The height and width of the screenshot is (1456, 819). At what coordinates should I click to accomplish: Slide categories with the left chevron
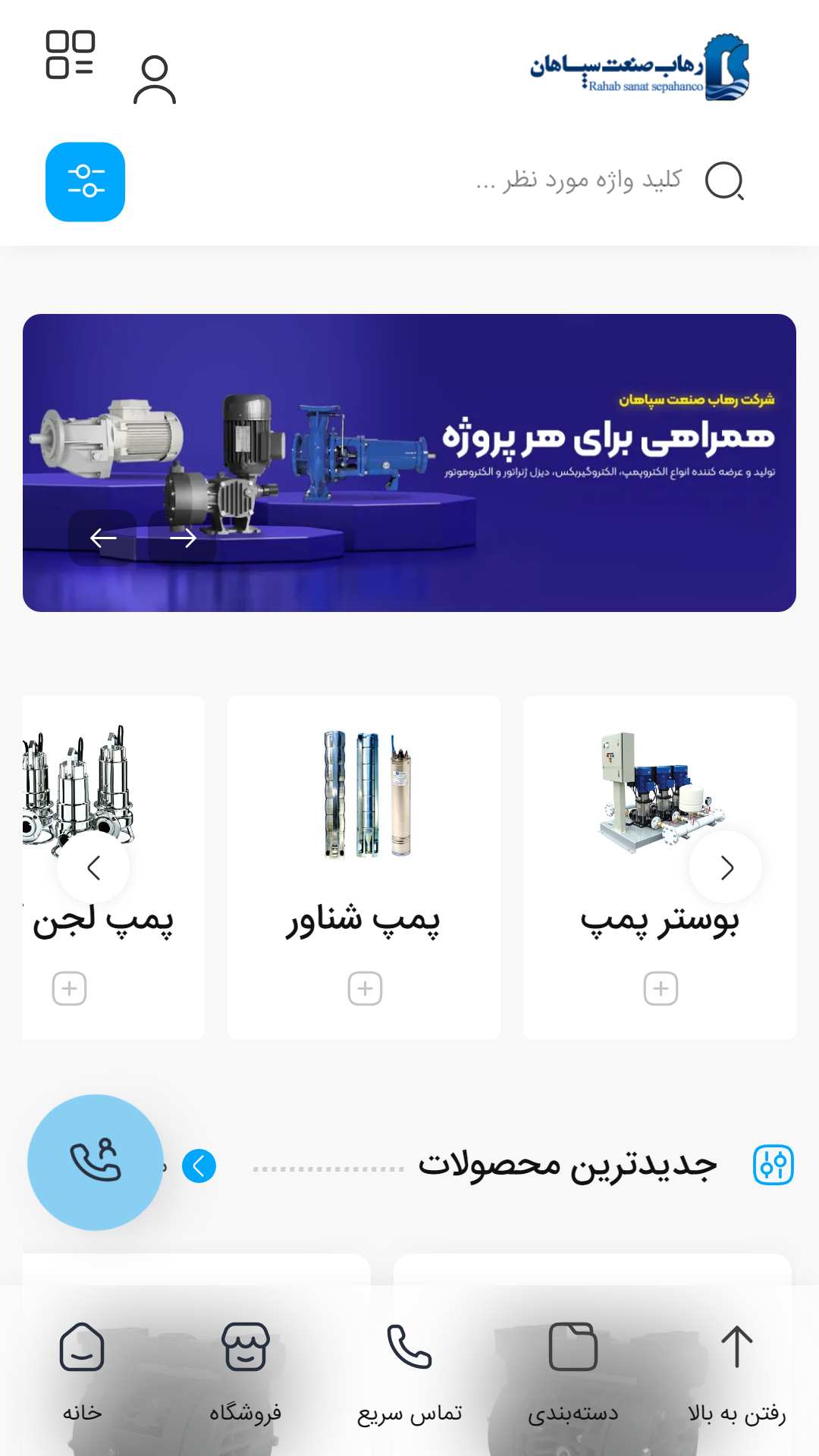pos(93,868)
